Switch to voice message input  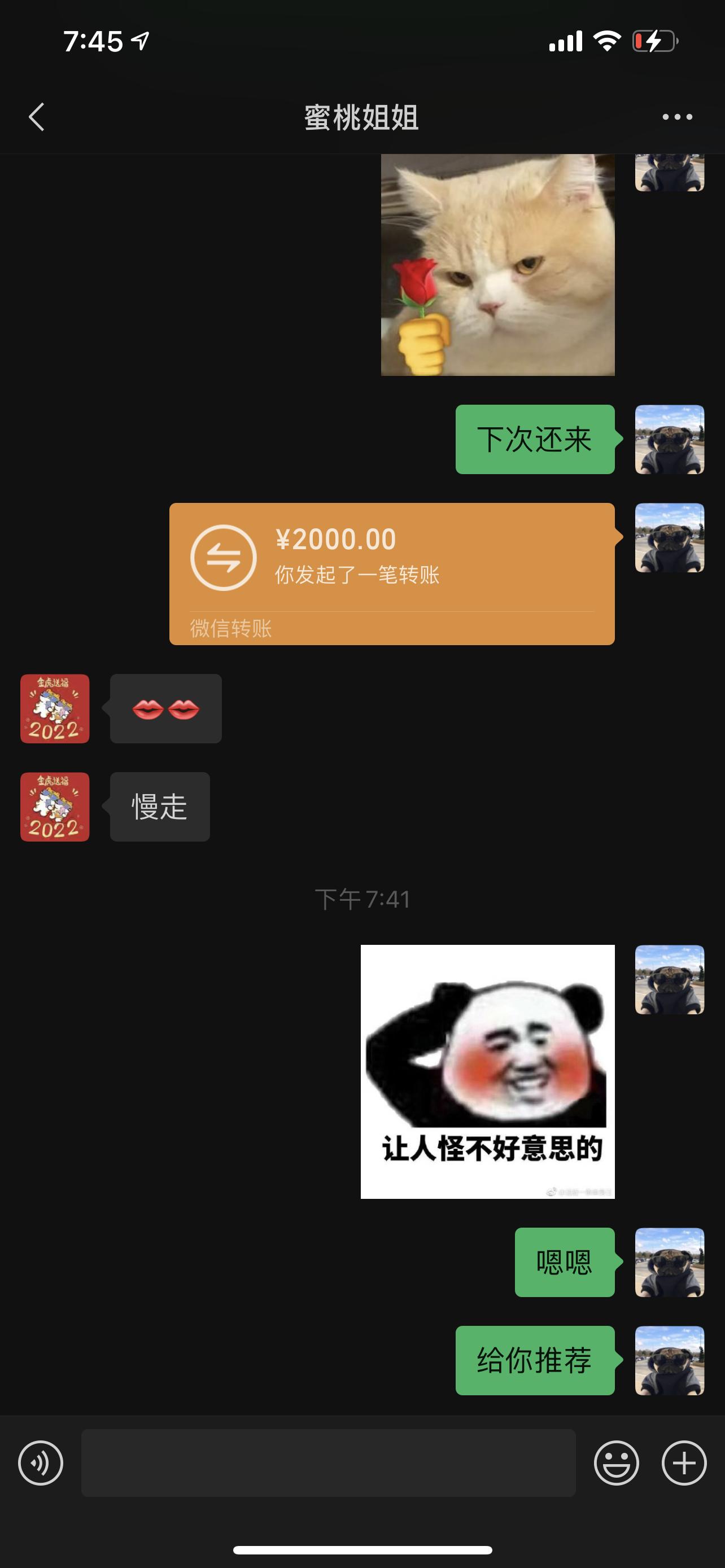[x=40, y=1462]
